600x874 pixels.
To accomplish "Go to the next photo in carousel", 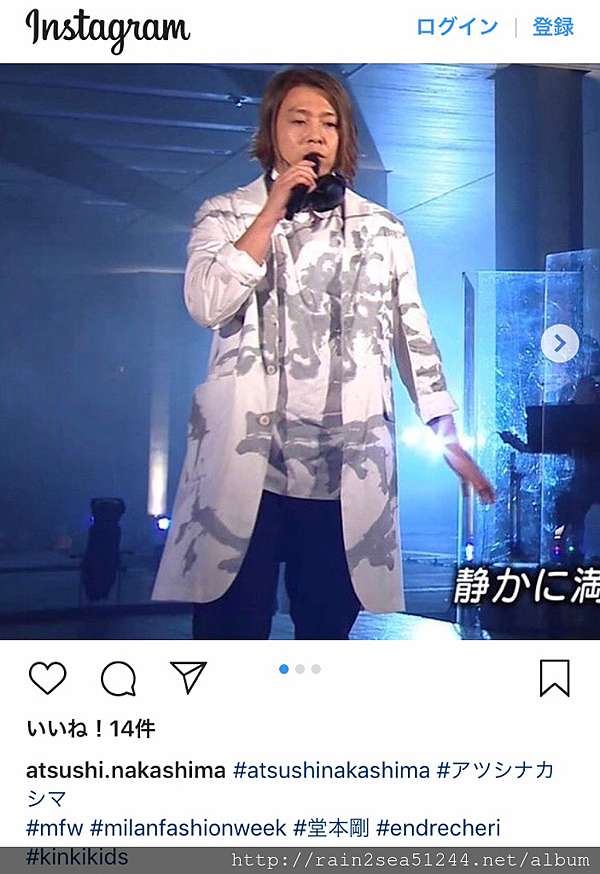I will click(559, 344).
